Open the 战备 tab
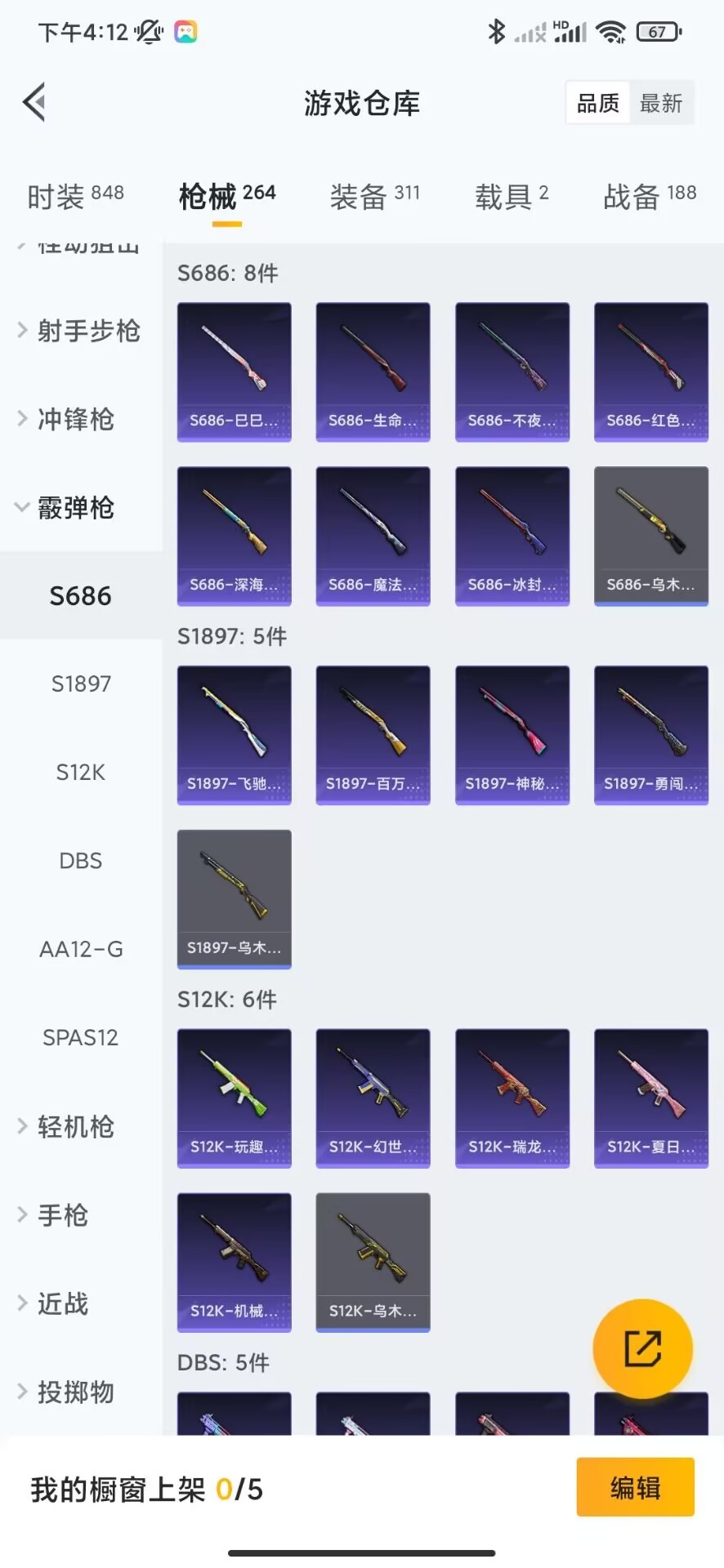Viewport: 724px width, 1568px height. [x=650, y=196]
